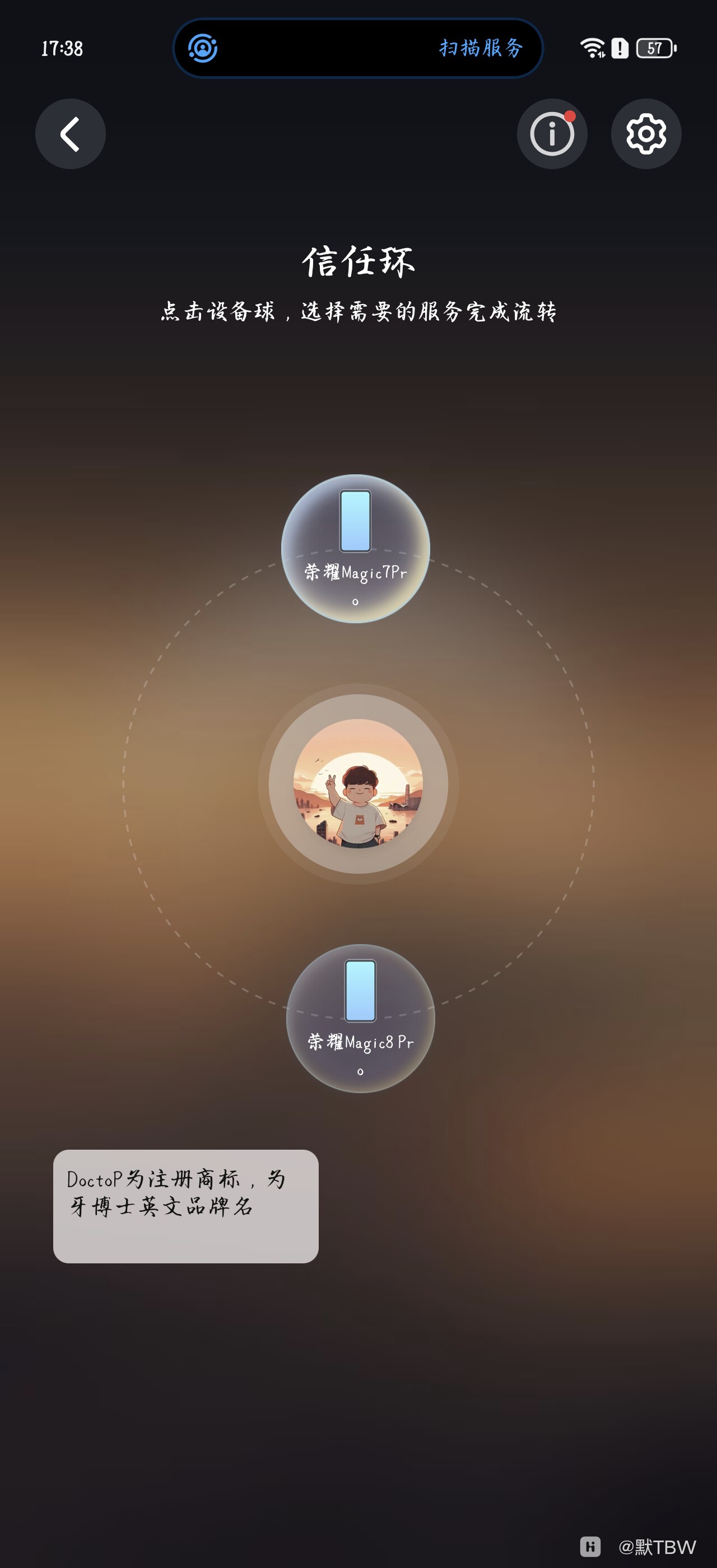The height and width of the screenshot is (1568, 717).
Task: Go back using the arrow button
Action: click(x=70, y=134)
